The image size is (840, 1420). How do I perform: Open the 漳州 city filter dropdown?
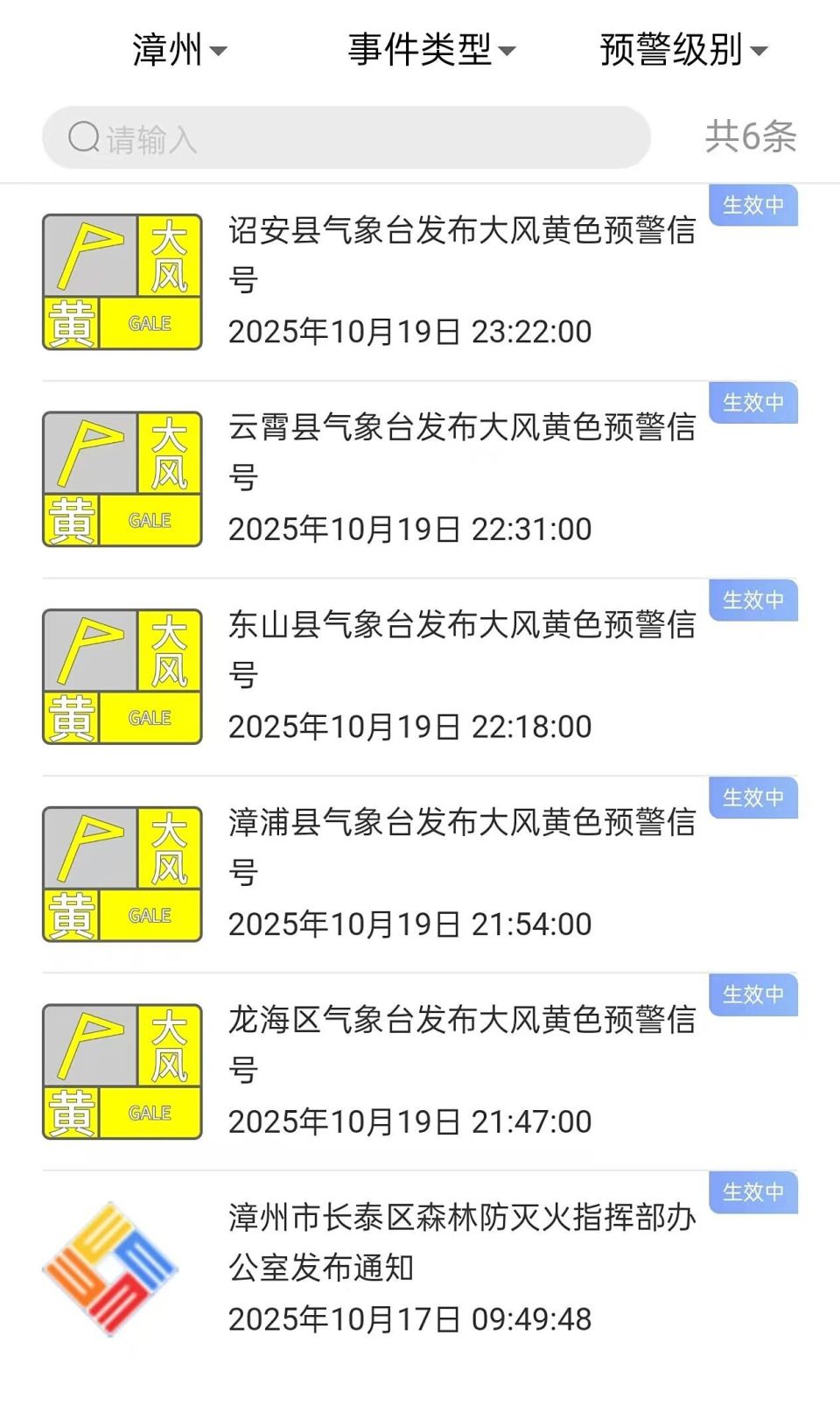click(x=179, y=50)
